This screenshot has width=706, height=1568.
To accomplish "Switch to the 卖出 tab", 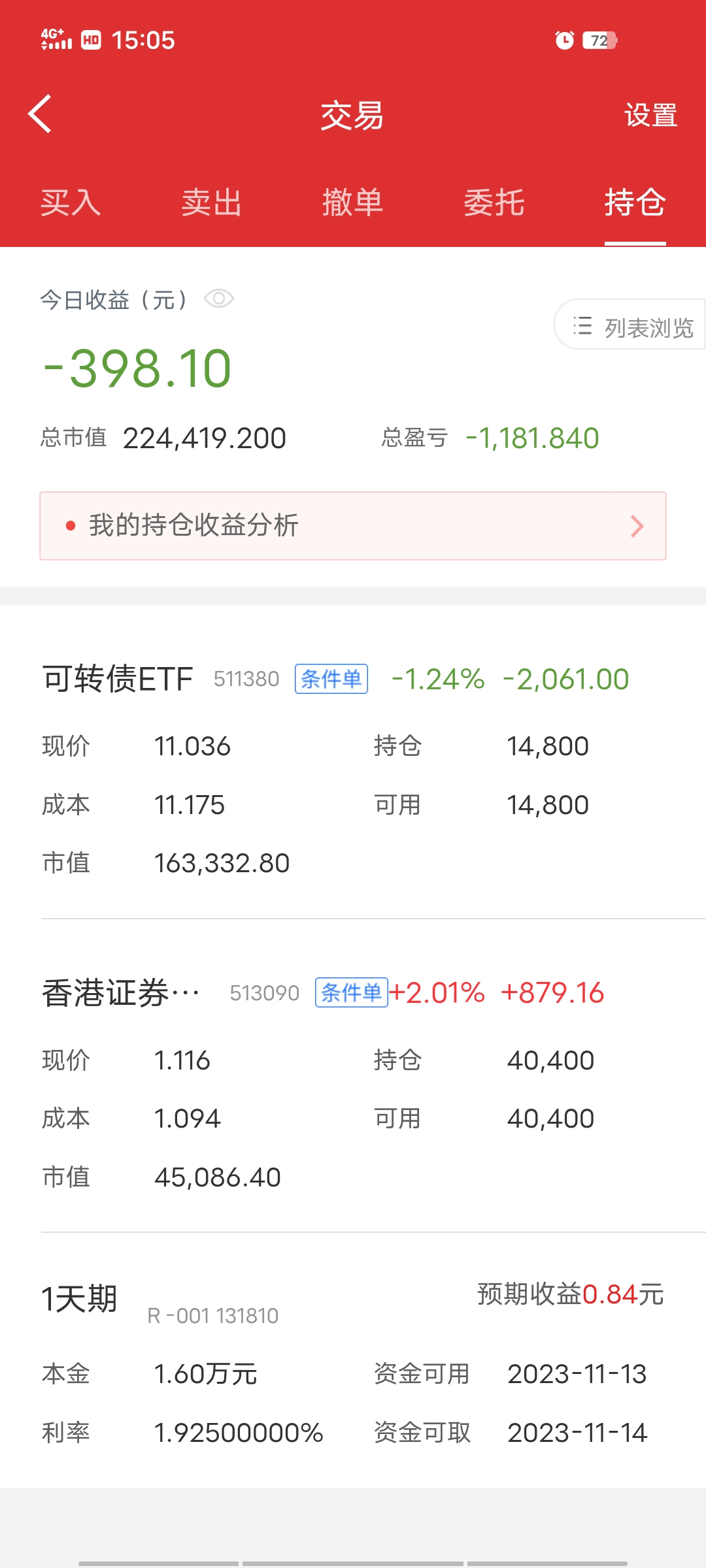I will [x=212, y=203].
